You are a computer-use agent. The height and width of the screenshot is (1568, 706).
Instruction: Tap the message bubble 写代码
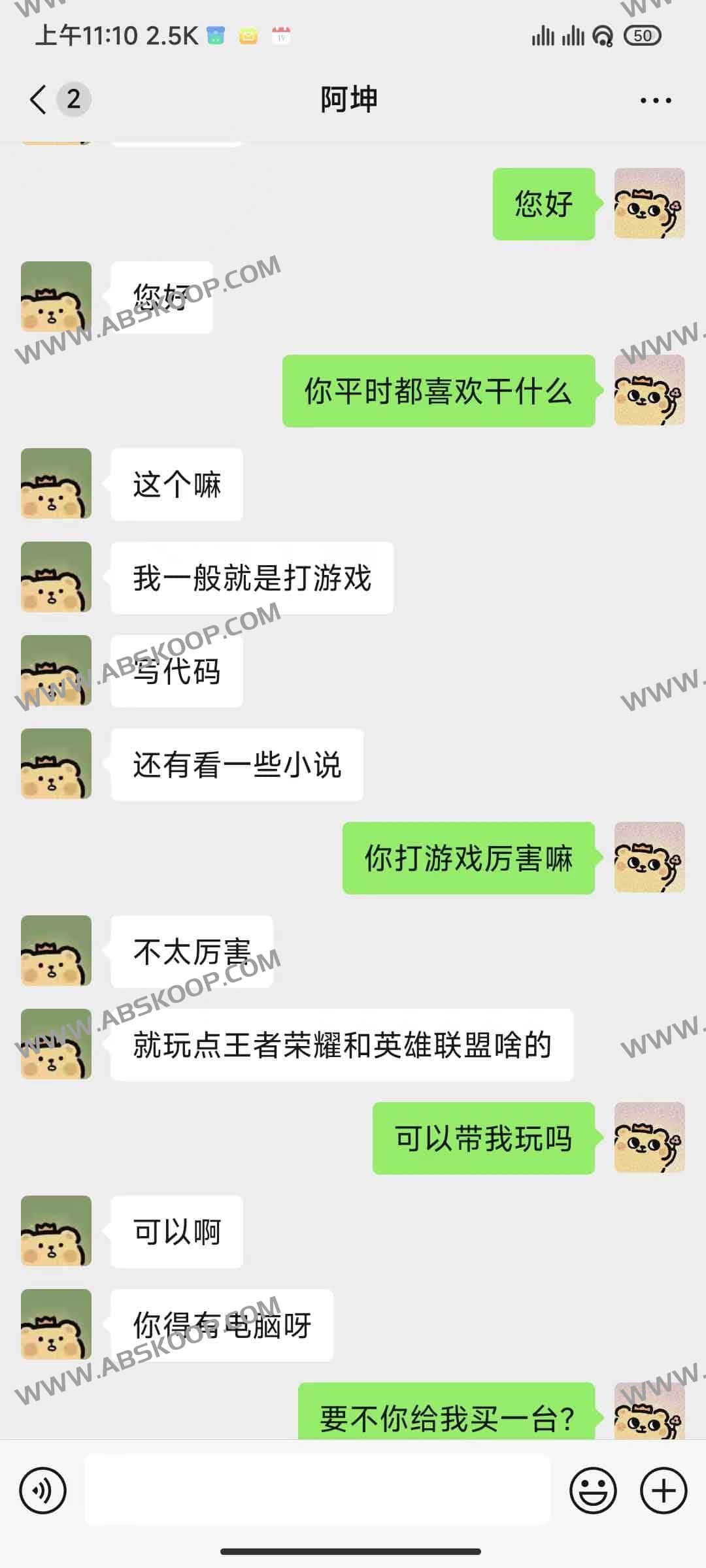click(176, 672)
